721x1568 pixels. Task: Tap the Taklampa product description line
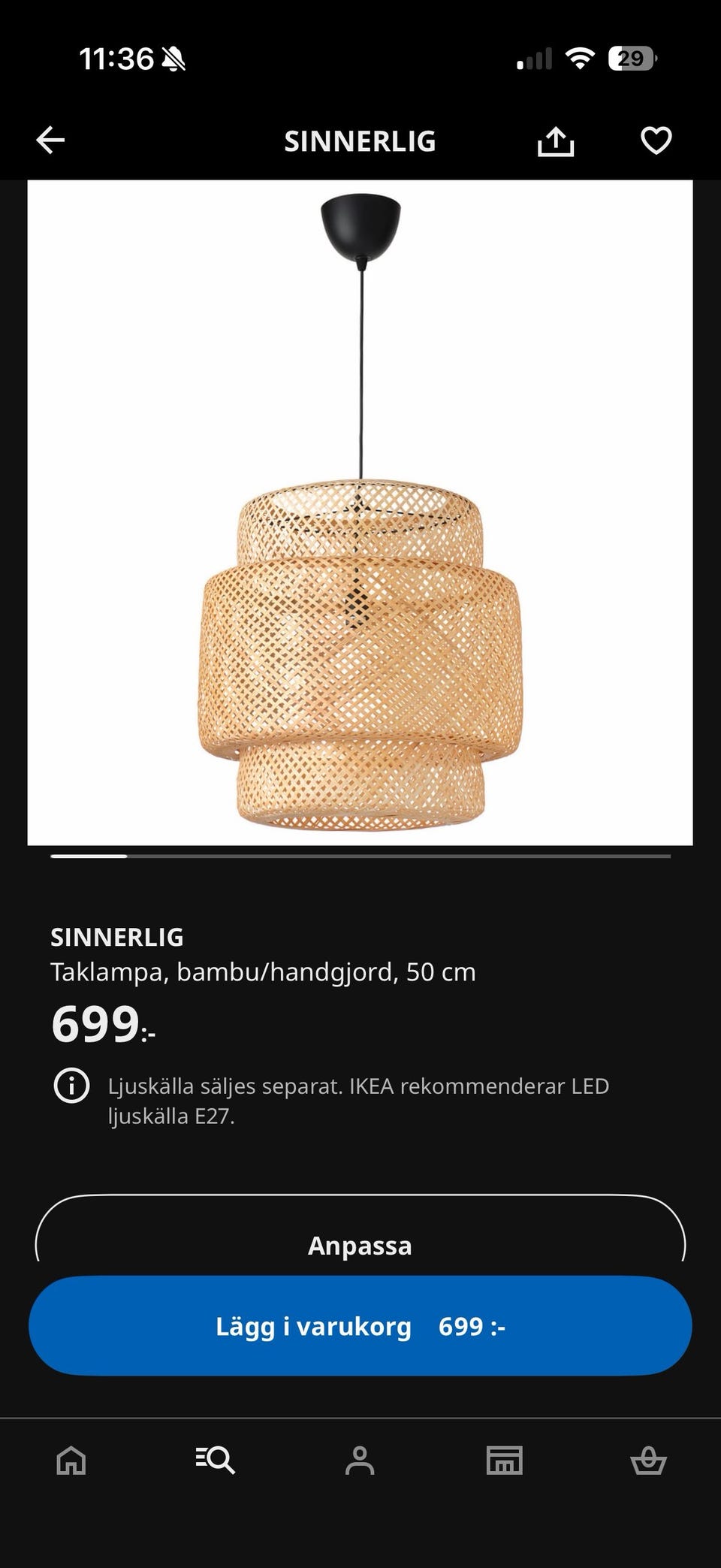point(263,971)
